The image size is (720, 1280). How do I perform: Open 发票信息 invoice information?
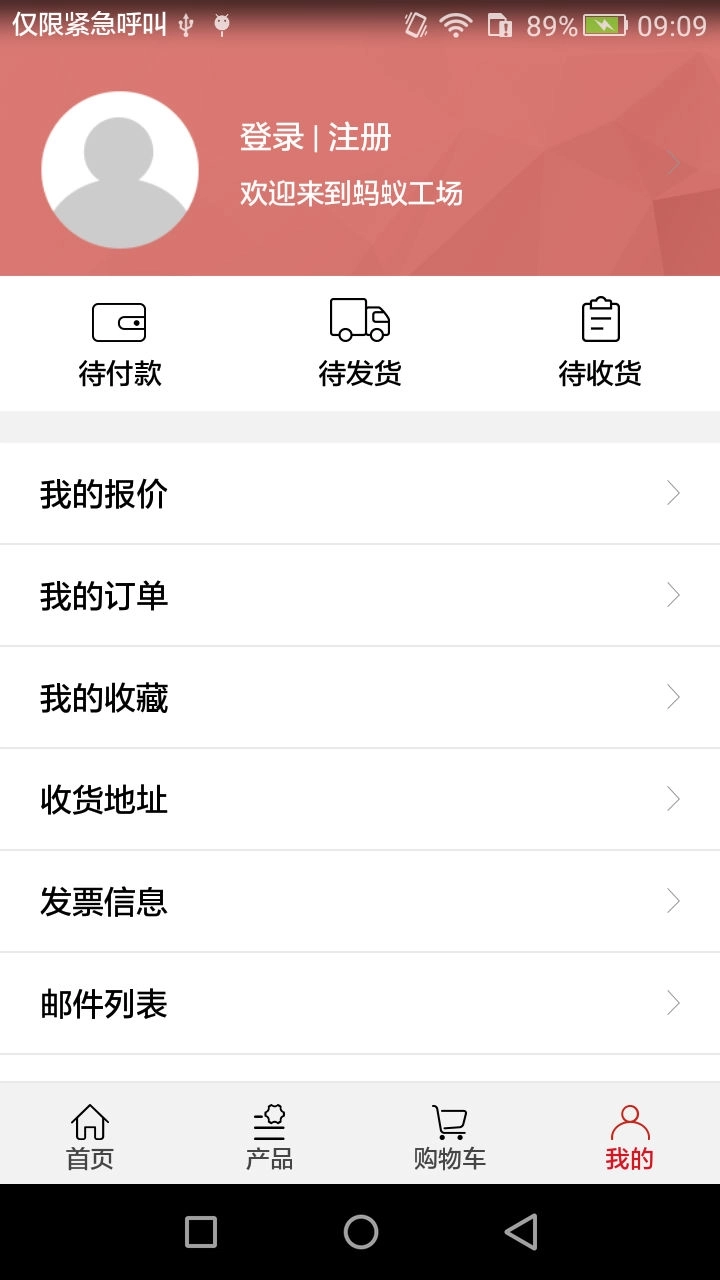[360, 901]
